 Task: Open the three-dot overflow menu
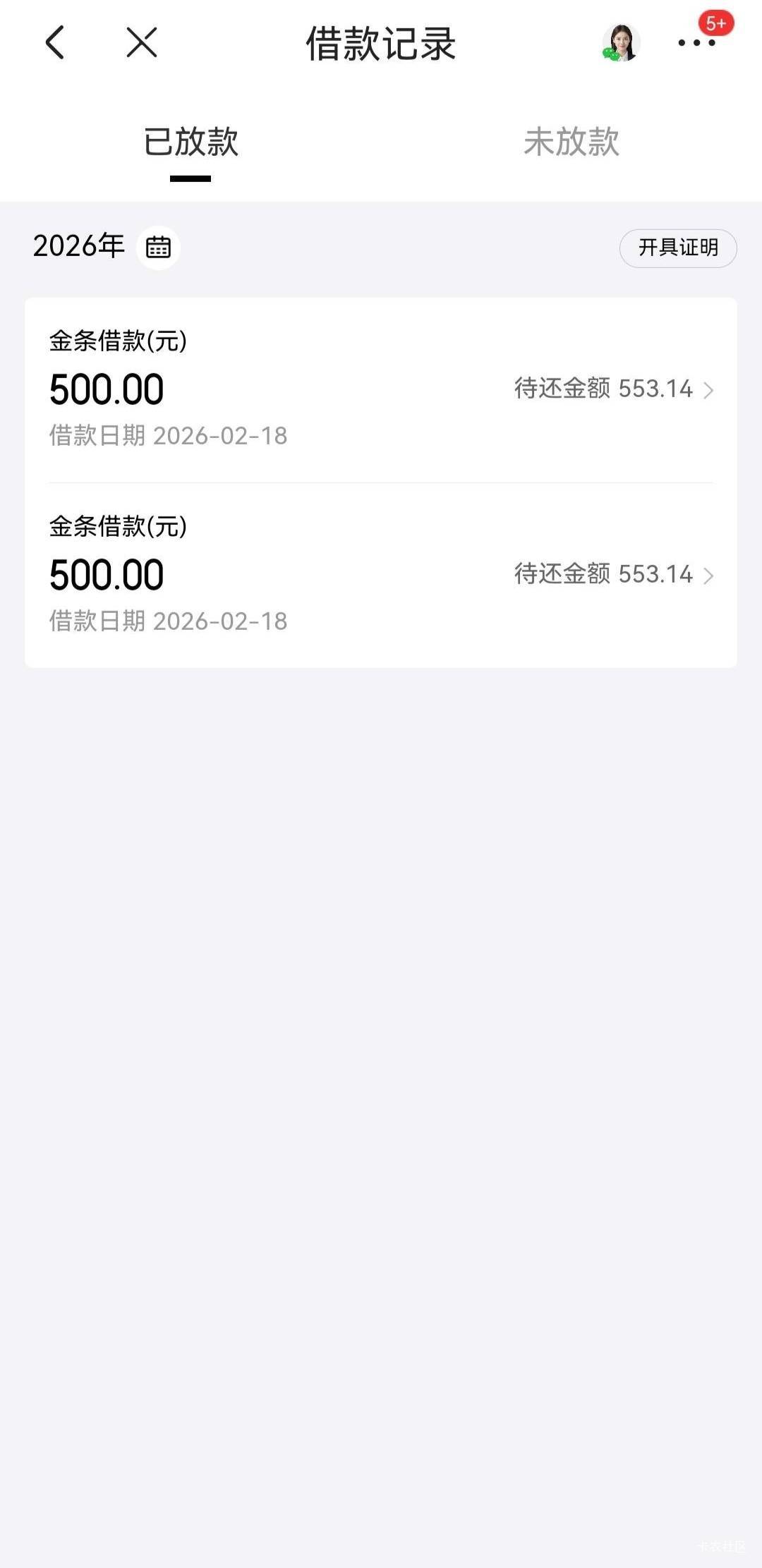(696, 43)
